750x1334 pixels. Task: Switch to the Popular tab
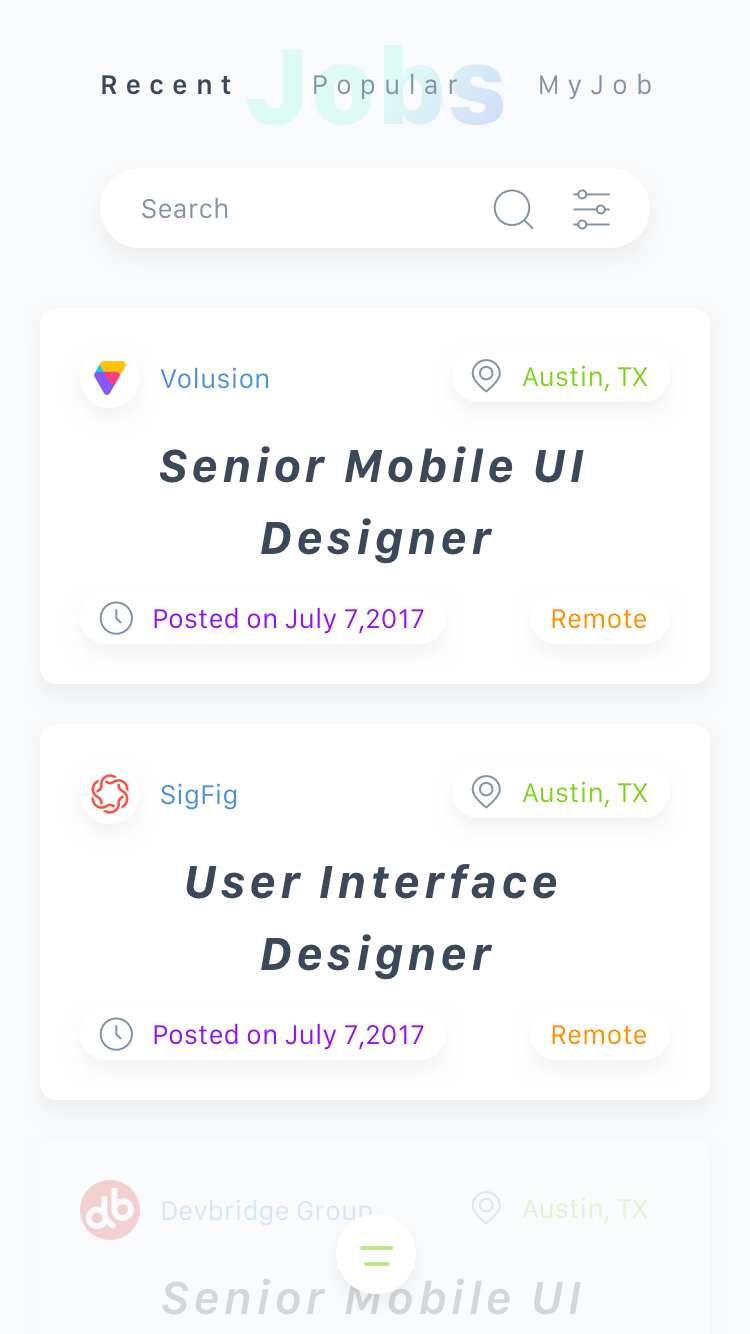tap(386, 85)
